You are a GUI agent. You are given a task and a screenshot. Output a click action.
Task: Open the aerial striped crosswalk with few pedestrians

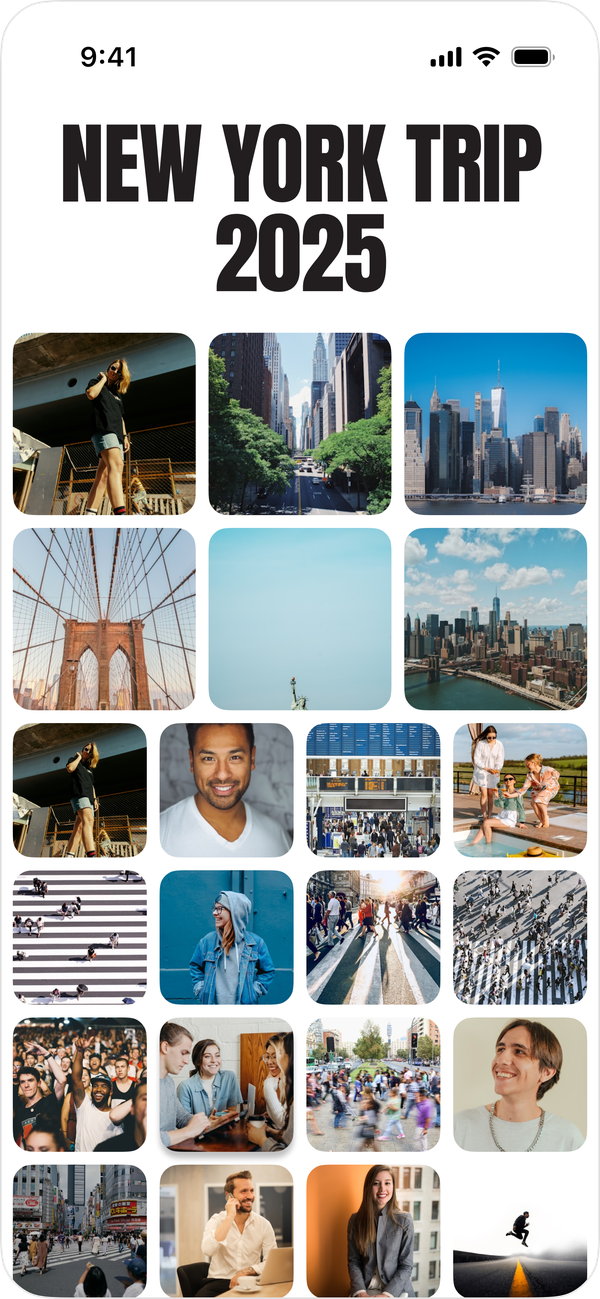pyautogui.click(x=80, y=937)
